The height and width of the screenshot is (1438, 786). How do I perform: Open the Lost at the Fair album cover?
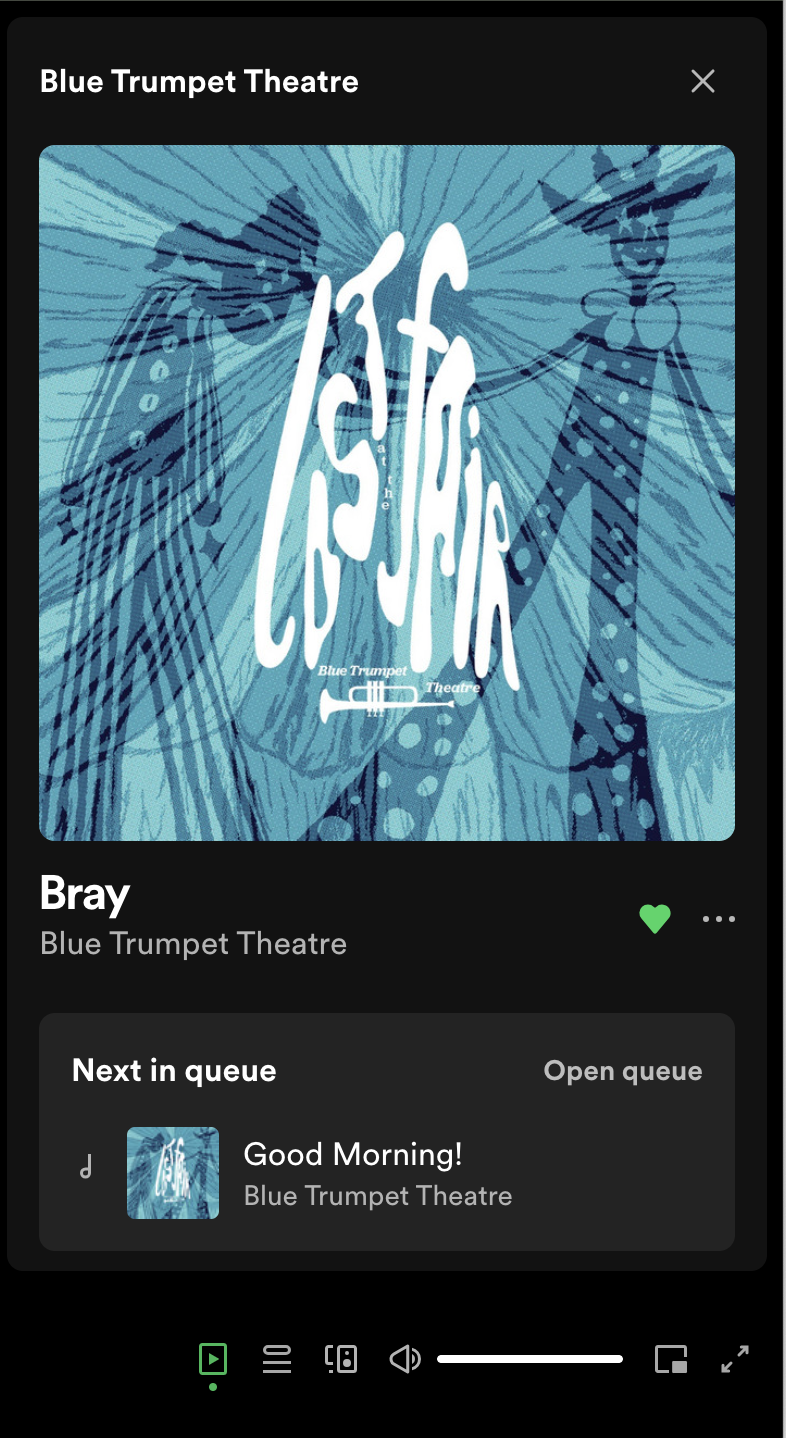pyautogui.click(x=387, y=493)
